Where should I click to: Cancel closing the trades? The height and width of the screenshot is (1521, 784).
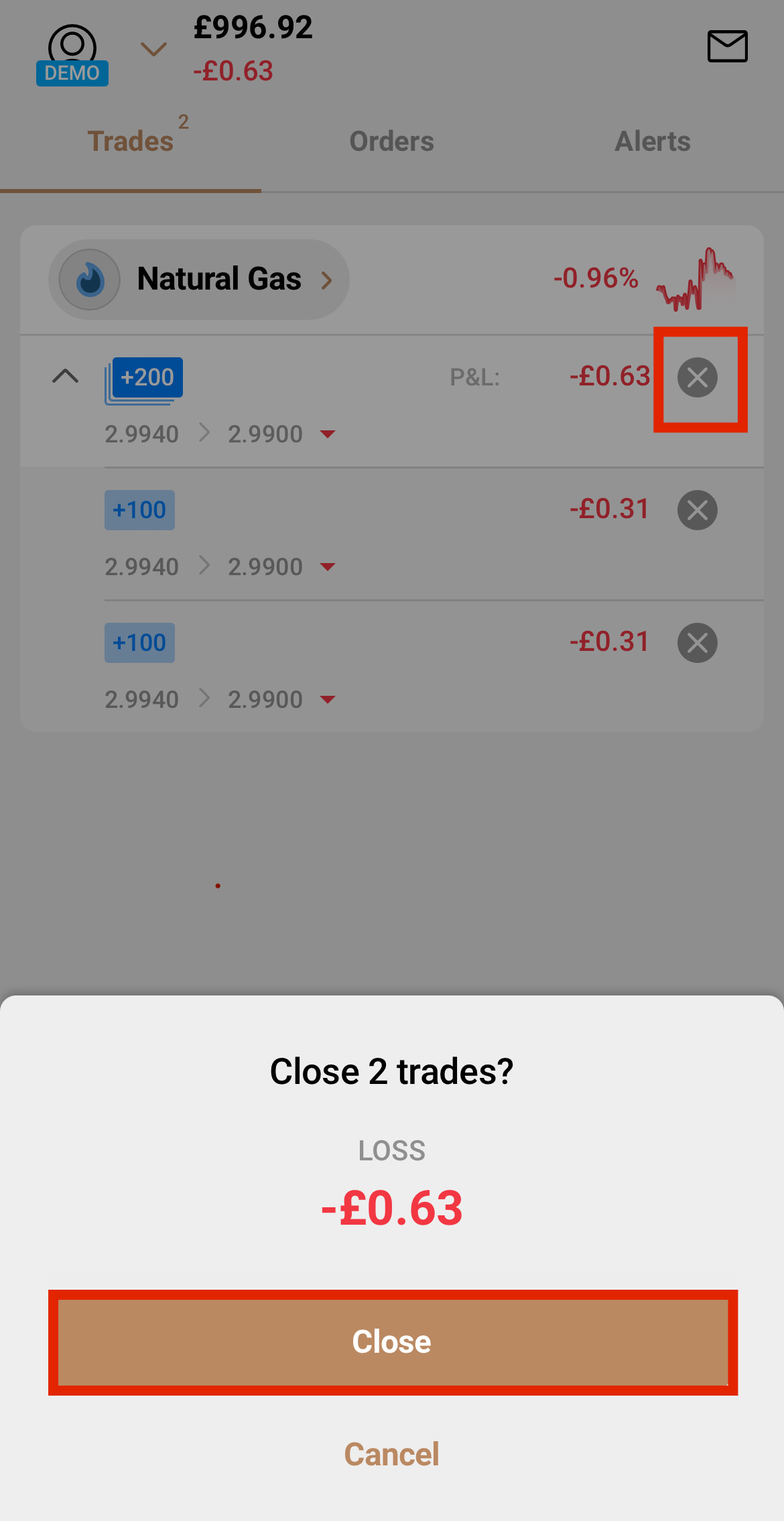[391, 1454]
